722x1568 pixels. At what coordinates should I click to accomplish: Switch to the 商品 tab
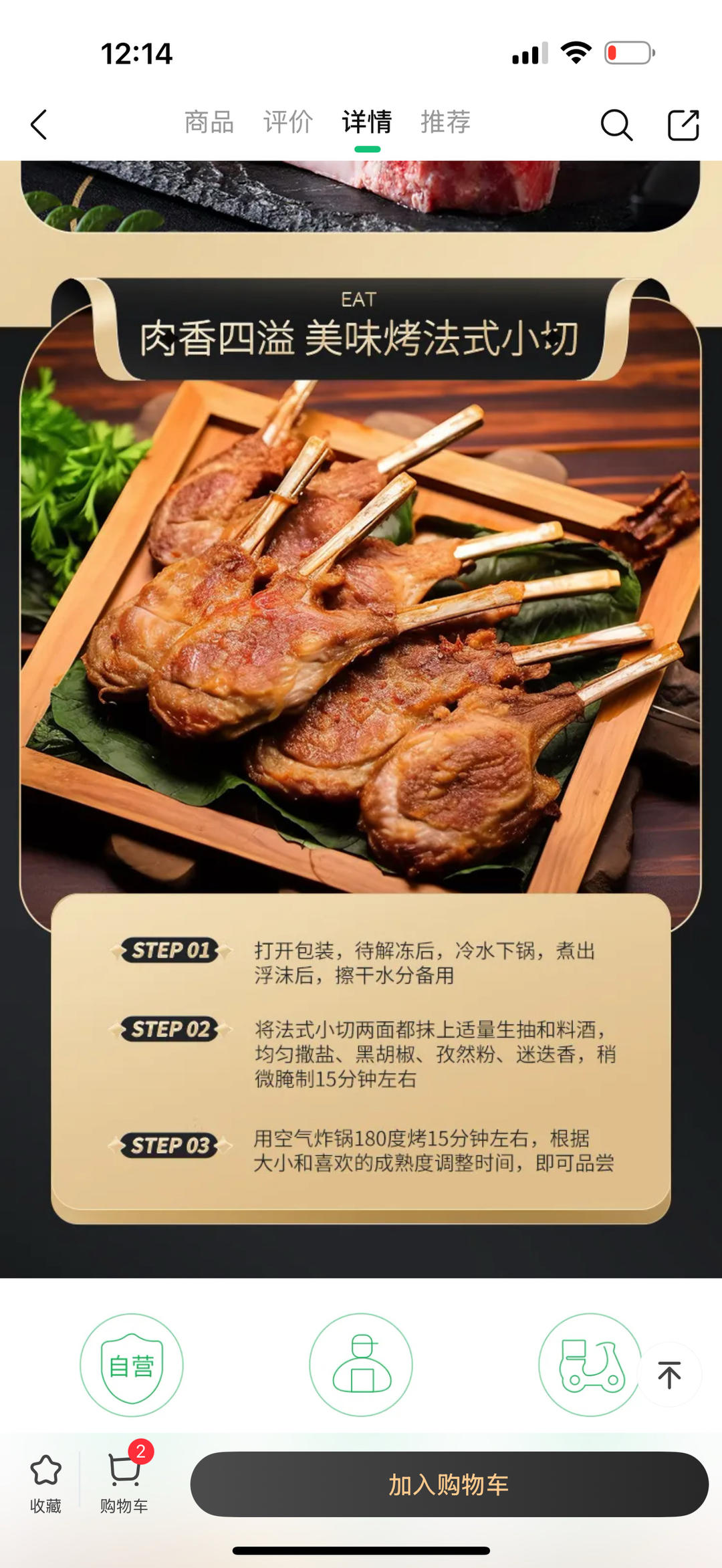(x=209, y=122)
